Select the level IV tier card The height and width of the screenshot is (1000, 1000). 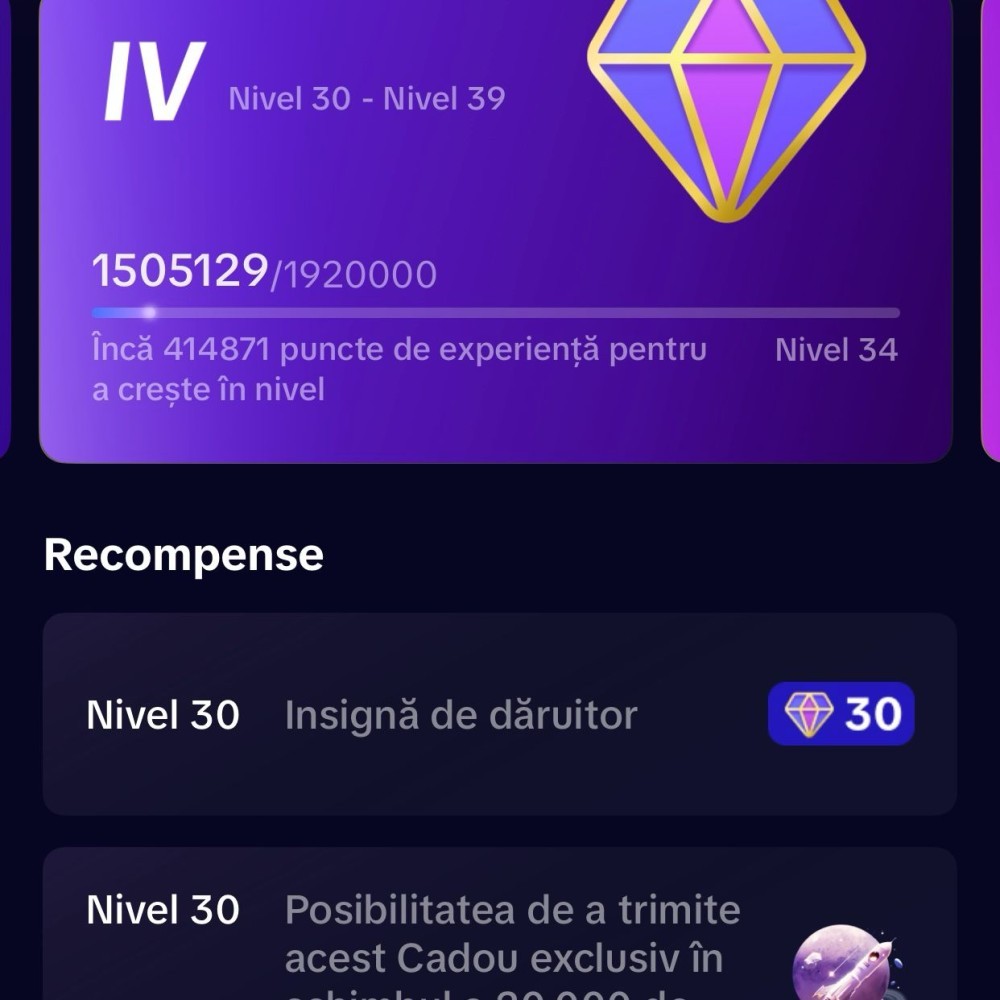point(495,230)
